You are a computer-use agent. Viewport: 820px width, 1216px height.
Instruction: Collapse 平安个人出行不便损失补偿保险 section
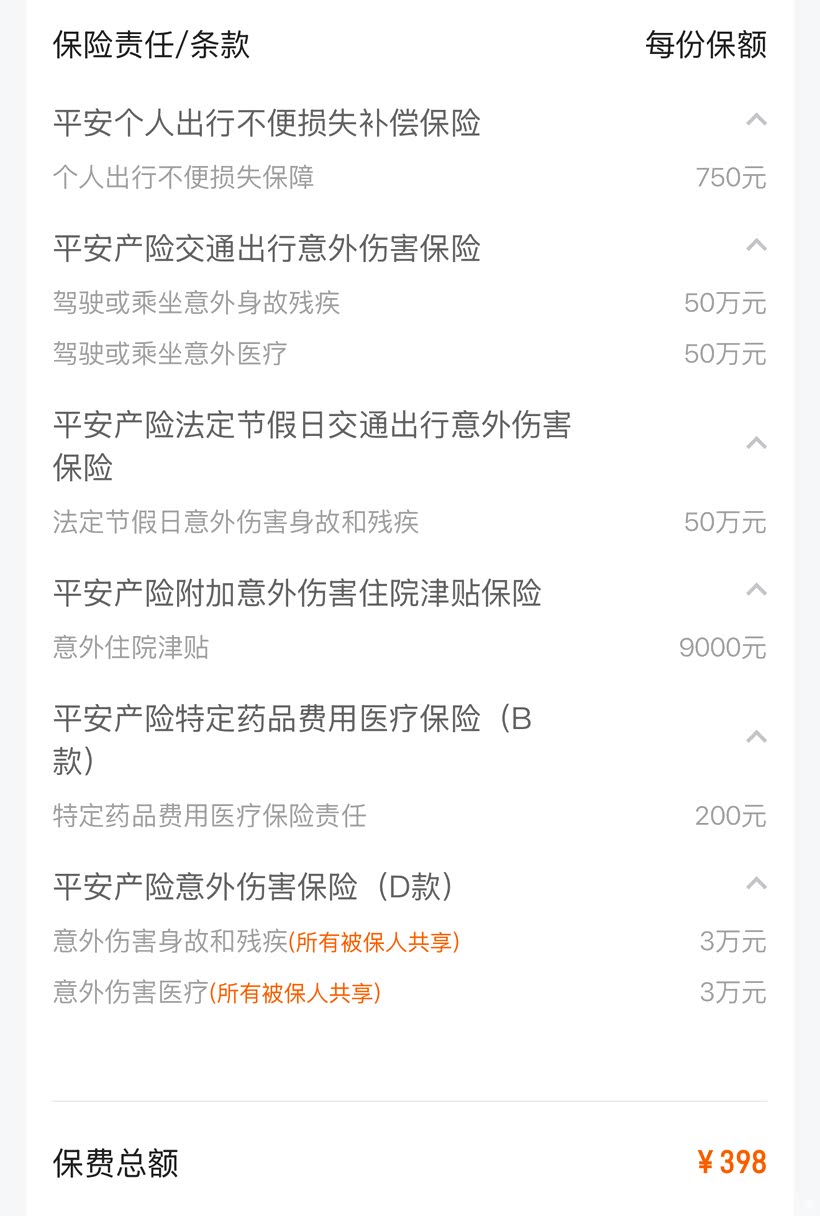point(756,121)
